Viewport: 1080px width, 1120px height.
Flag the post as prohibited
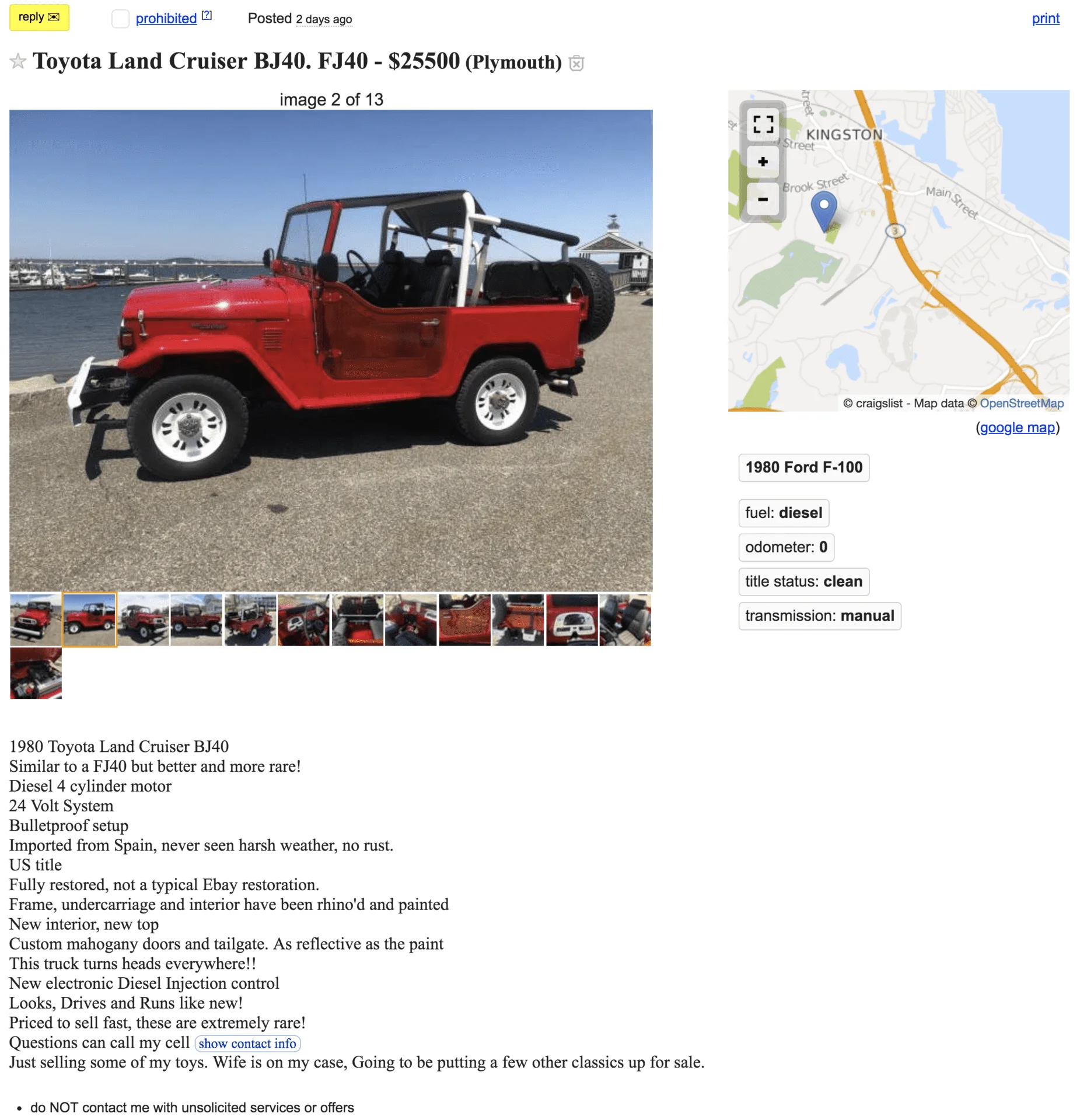[x=166, y=19]
